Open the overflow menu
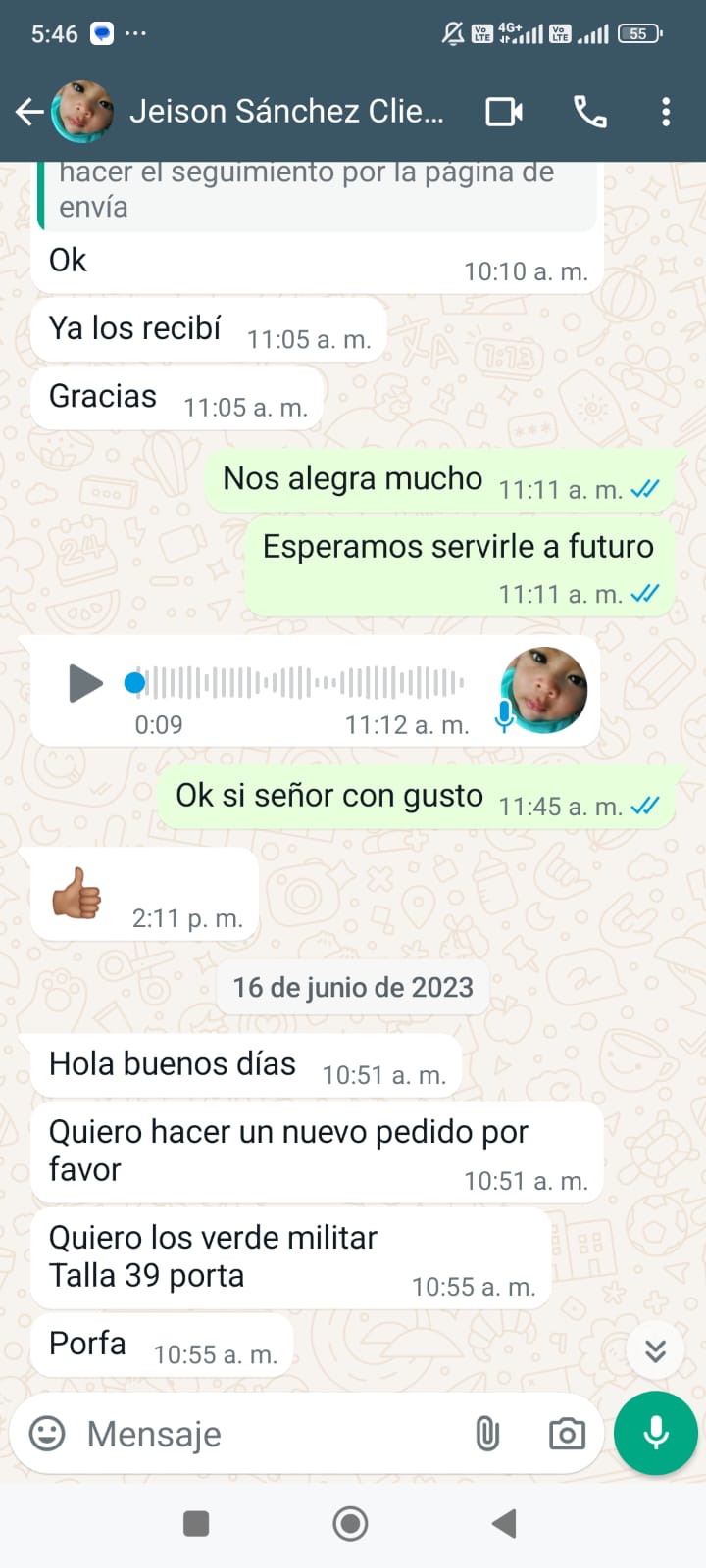The height and width of the screenshot is (1568, 706). pyautogui.click(x=666, y=112)
